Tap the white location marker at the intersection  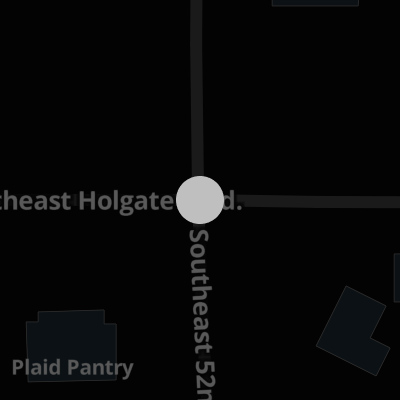(x=200, y=200)
